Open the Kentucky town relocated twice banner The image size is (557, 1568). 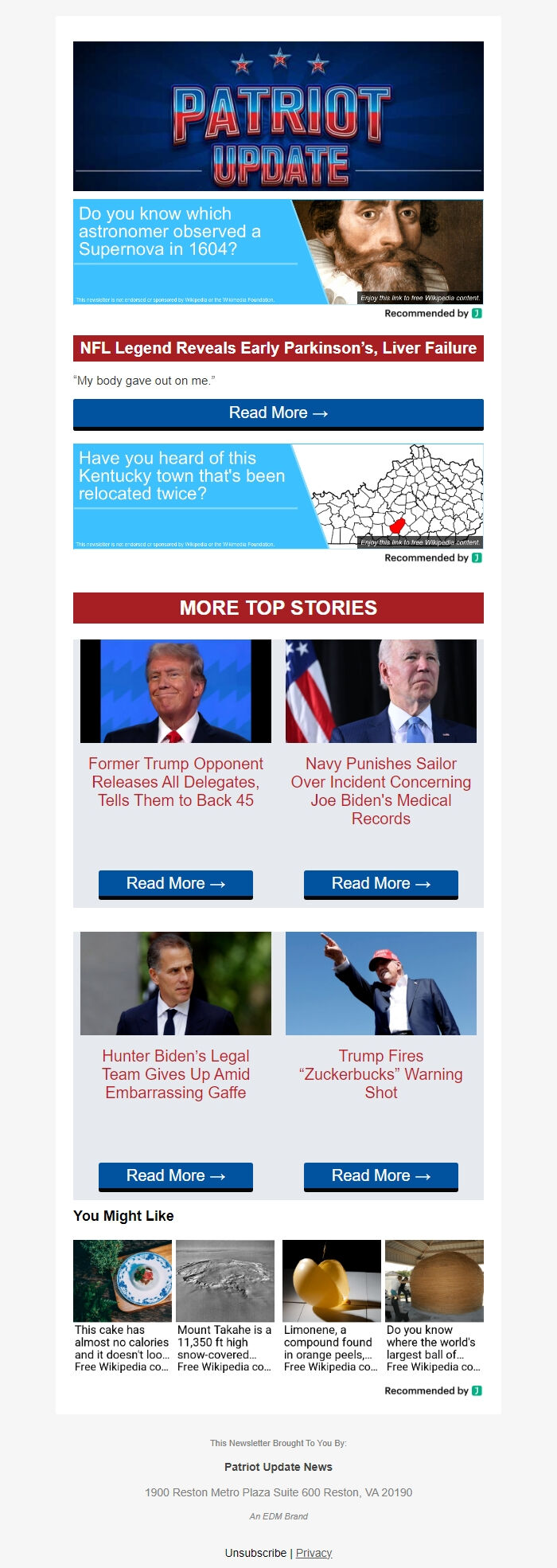tap(278, 496)
